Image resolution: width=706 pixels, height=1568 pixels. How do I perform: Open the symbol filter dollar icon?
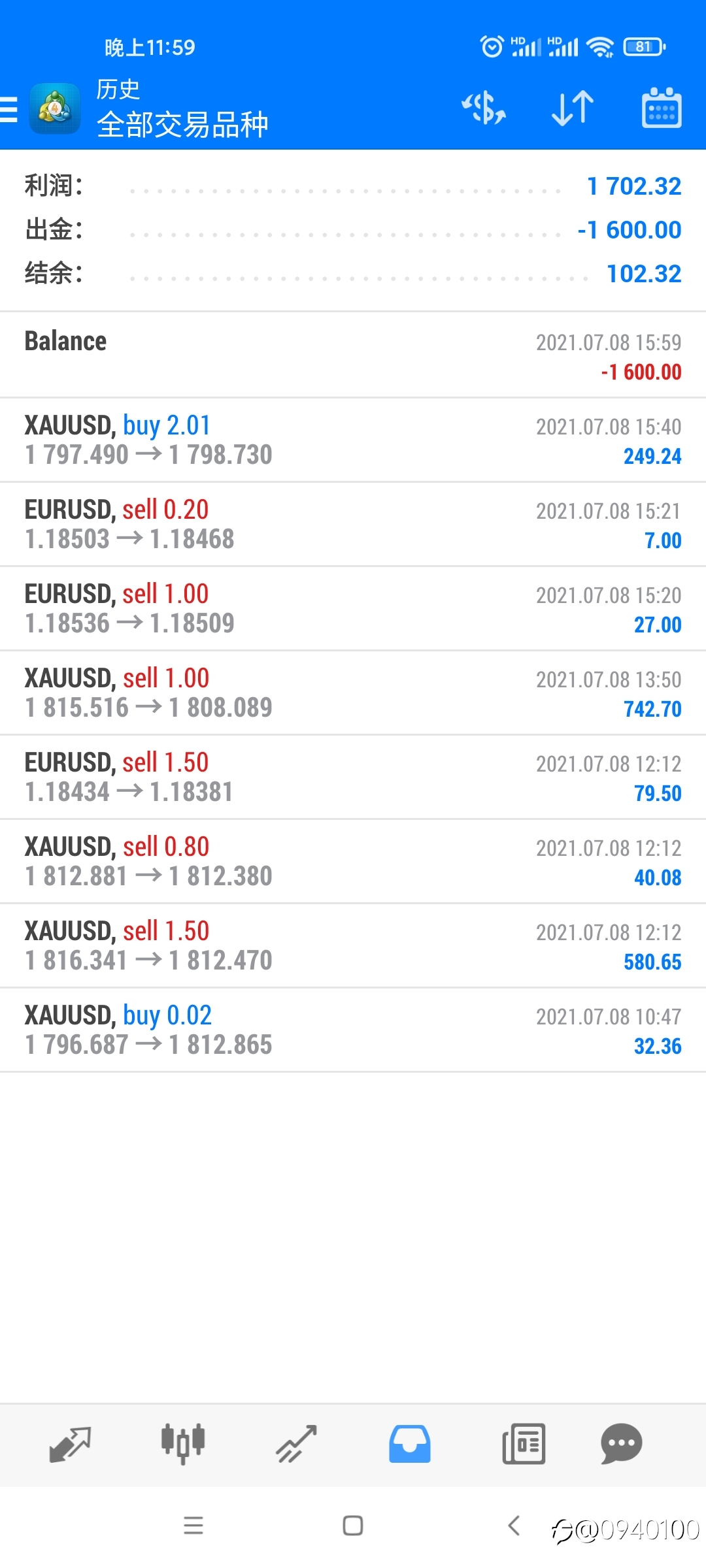click(484, 108)
